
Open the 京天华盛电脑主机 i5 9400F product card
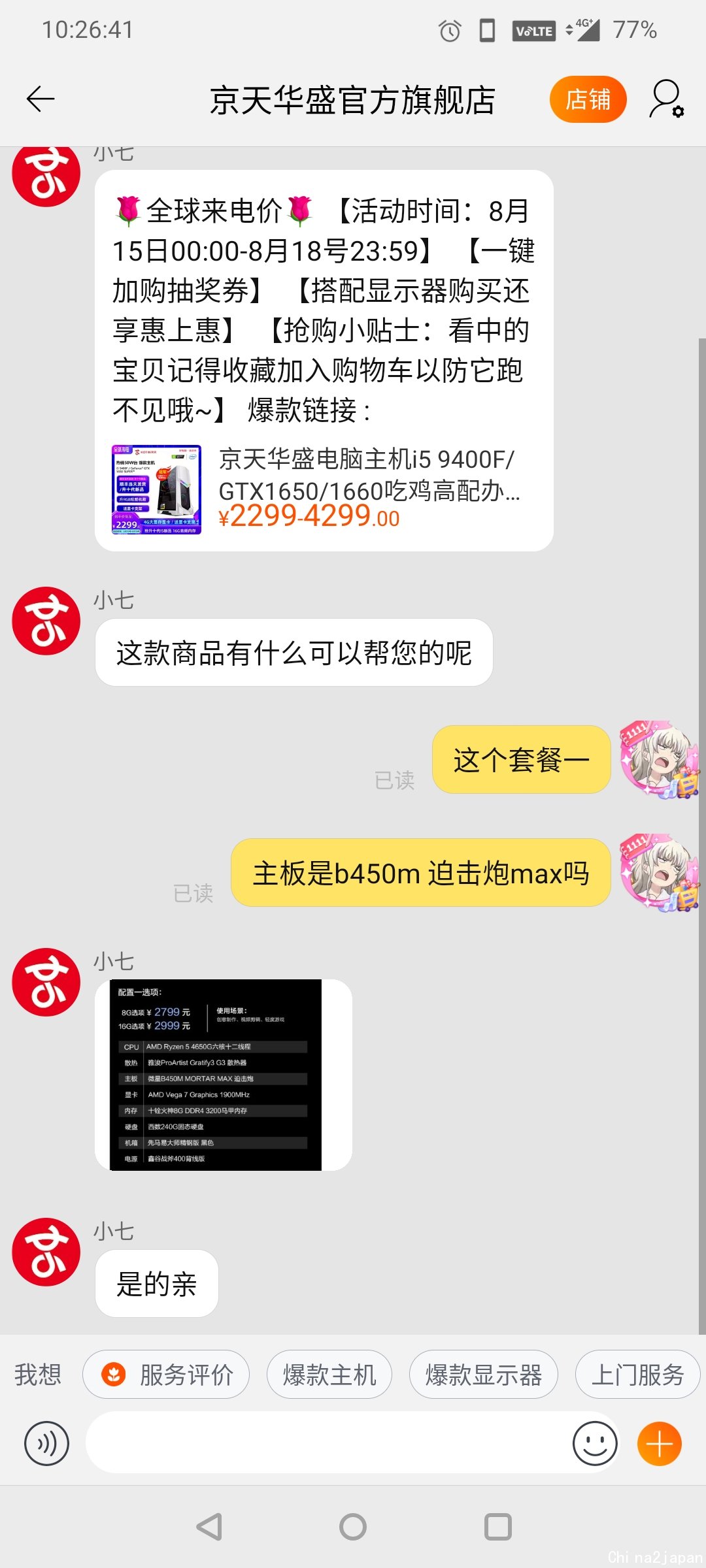[x=323, y=489]
